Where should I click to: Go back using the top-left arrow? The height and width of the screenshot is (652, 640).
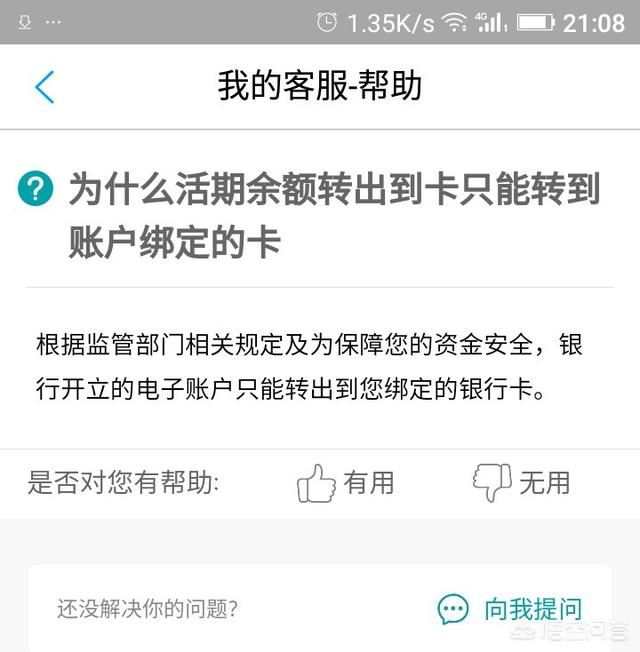[45, 87]
